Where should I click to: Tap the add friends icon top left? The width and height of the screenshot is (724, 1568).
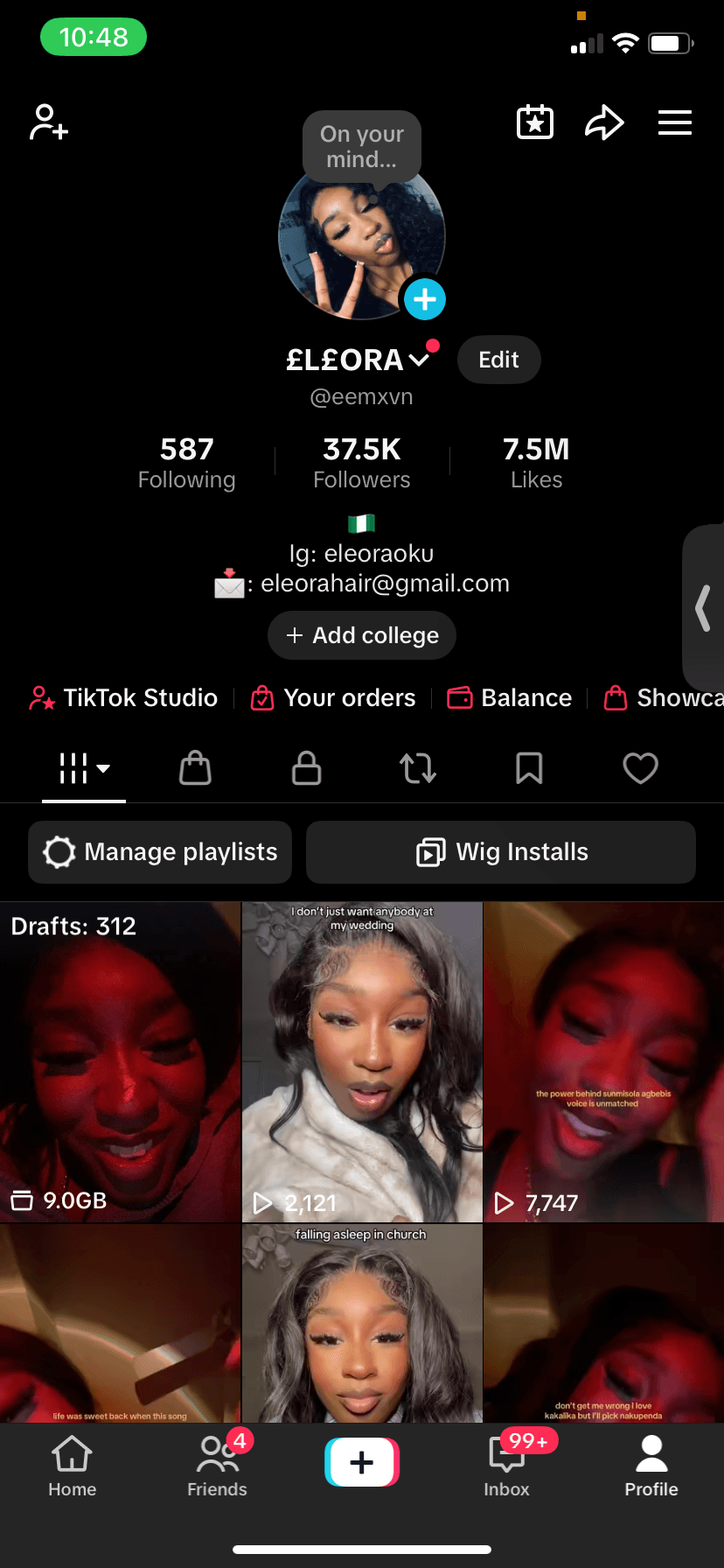coord(48,122)
